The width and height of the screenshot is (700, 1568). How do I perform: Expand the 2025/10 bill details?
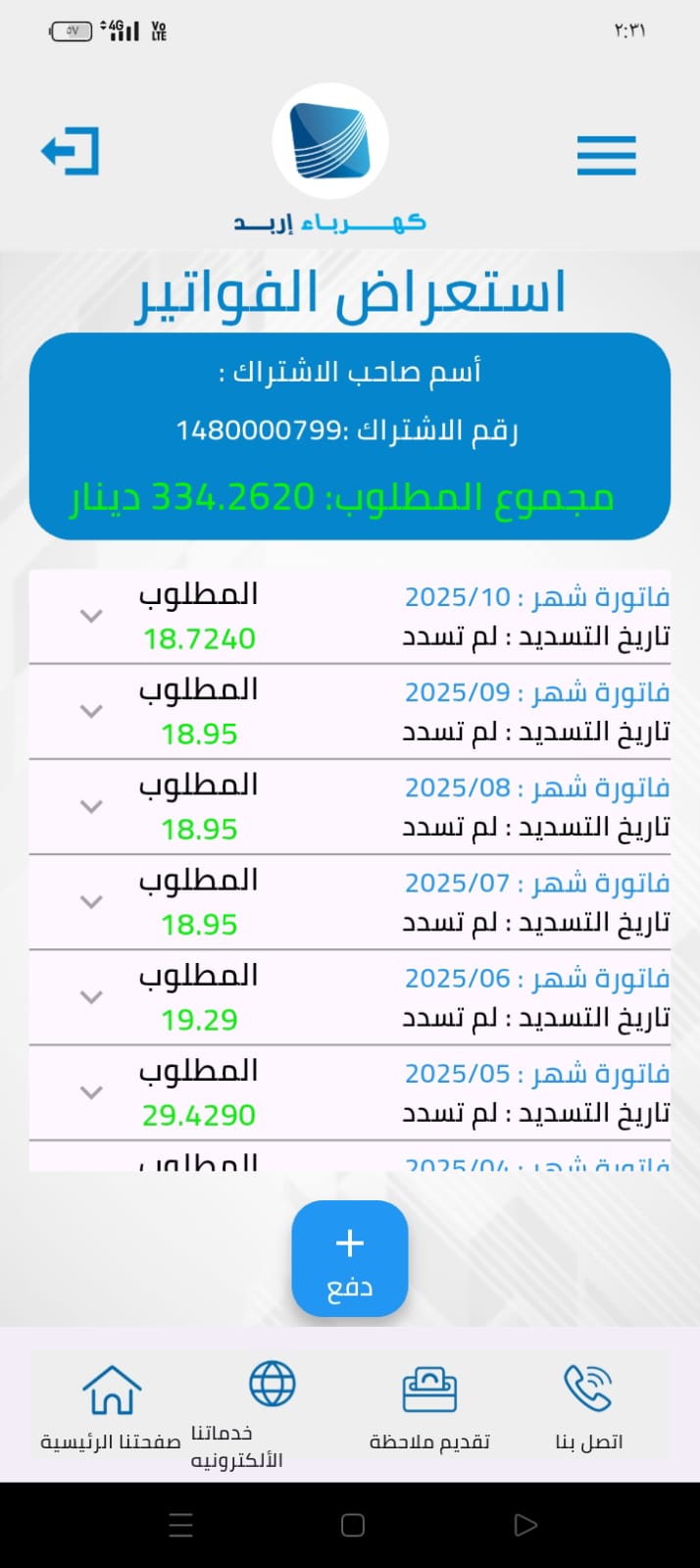(x=91, y=616)
